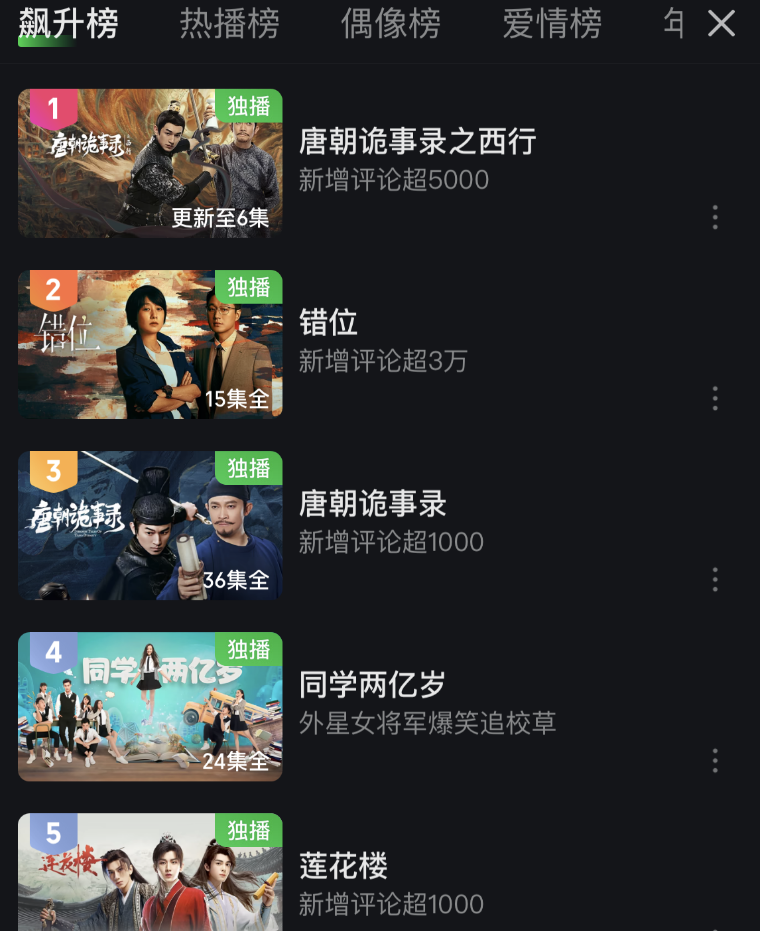Close the ranking list panel
This screenshot has width=760, height=931.
[x=721, y=24]
